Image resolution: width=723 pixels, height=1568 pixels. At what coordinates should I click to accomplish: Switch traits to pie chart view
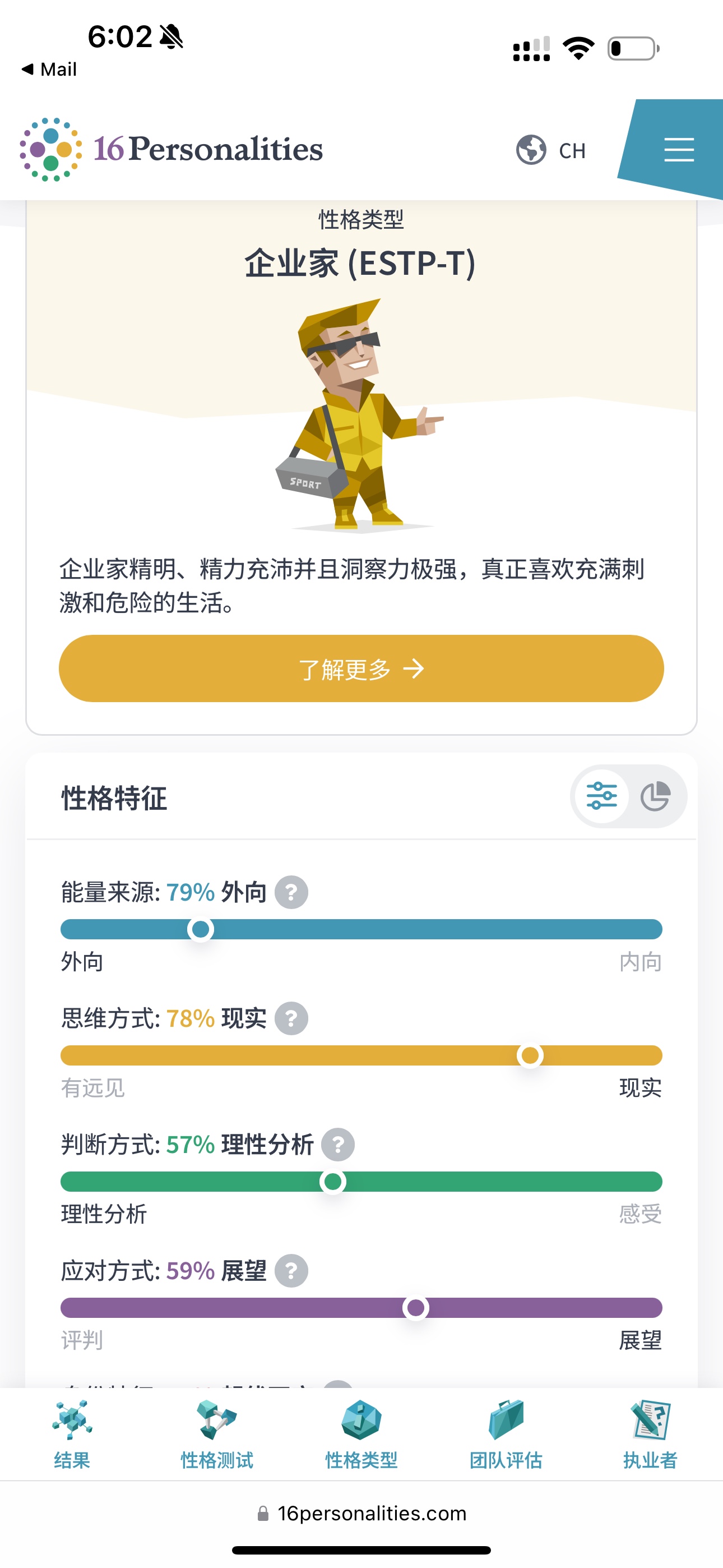[655, 796]
